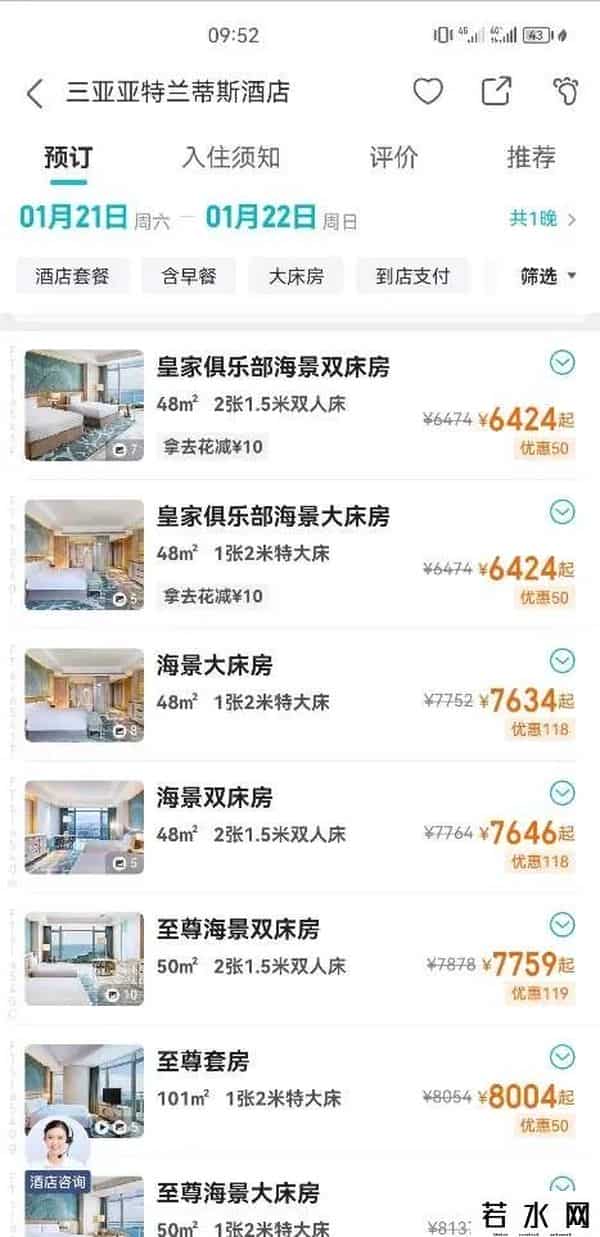
Task: View photos of 海景双床房
Action: click(84, 827)
